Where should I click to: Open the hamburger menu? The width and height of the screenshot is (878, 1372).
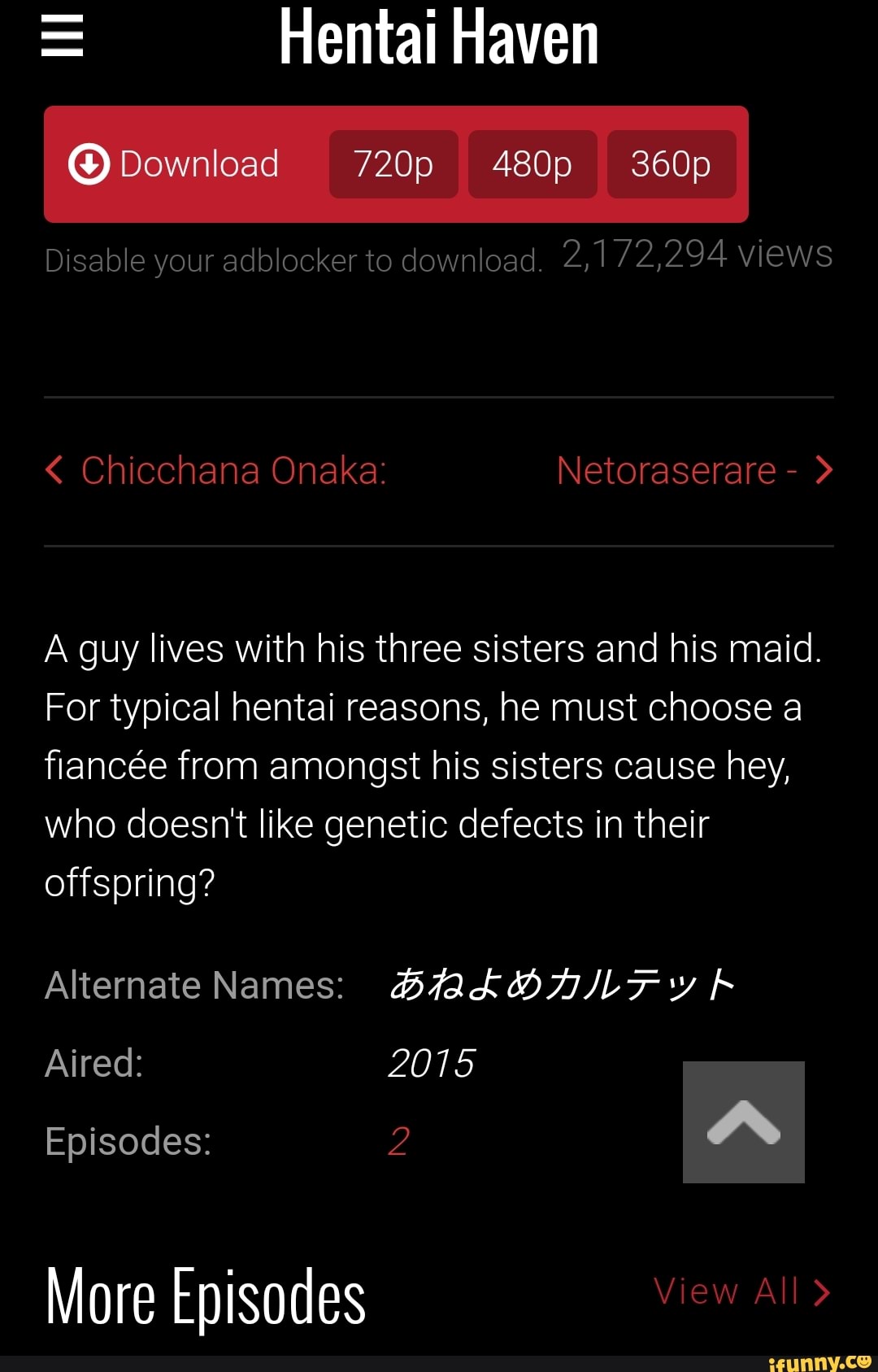[63, 38]
